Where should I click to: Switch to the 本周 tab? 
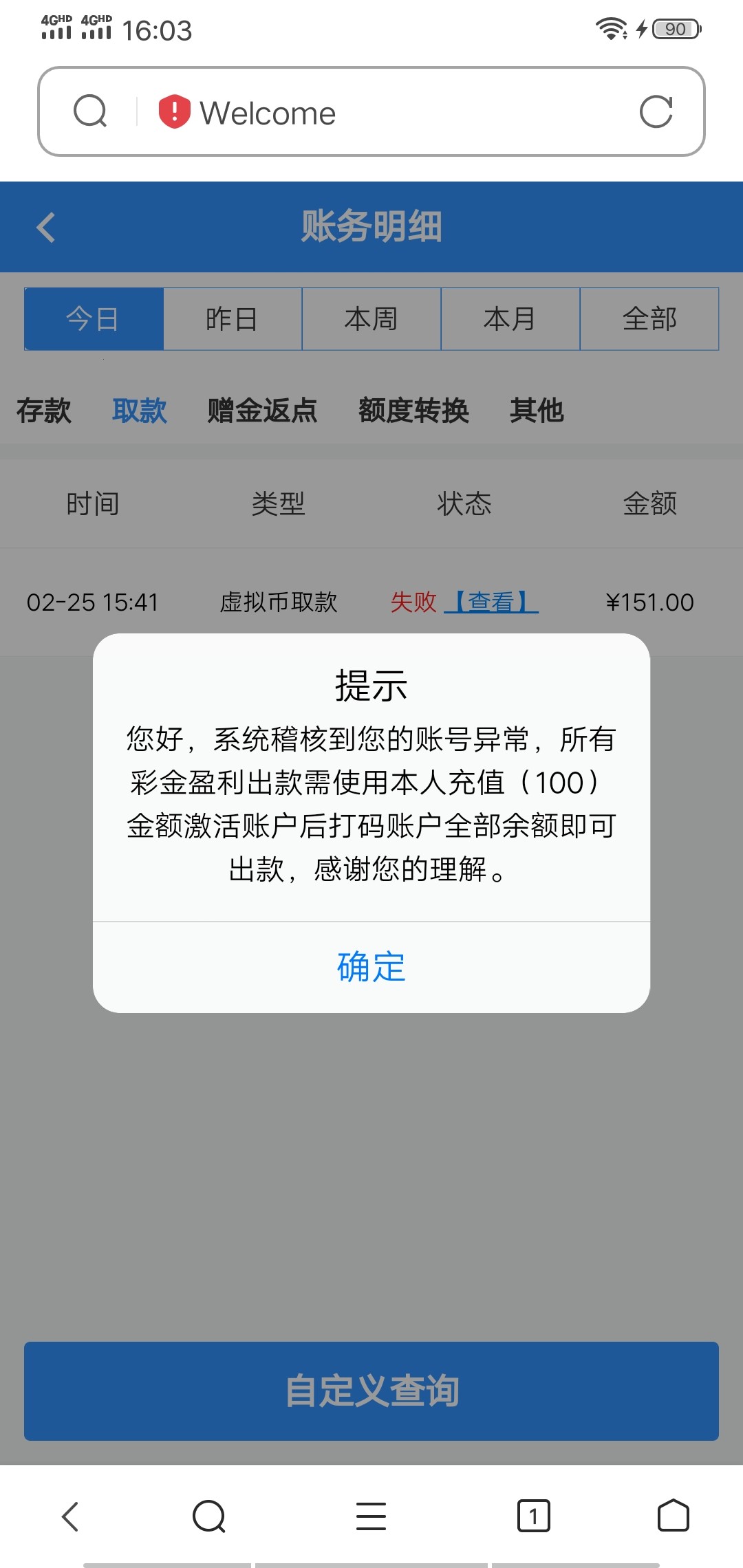tap(371, 318)
